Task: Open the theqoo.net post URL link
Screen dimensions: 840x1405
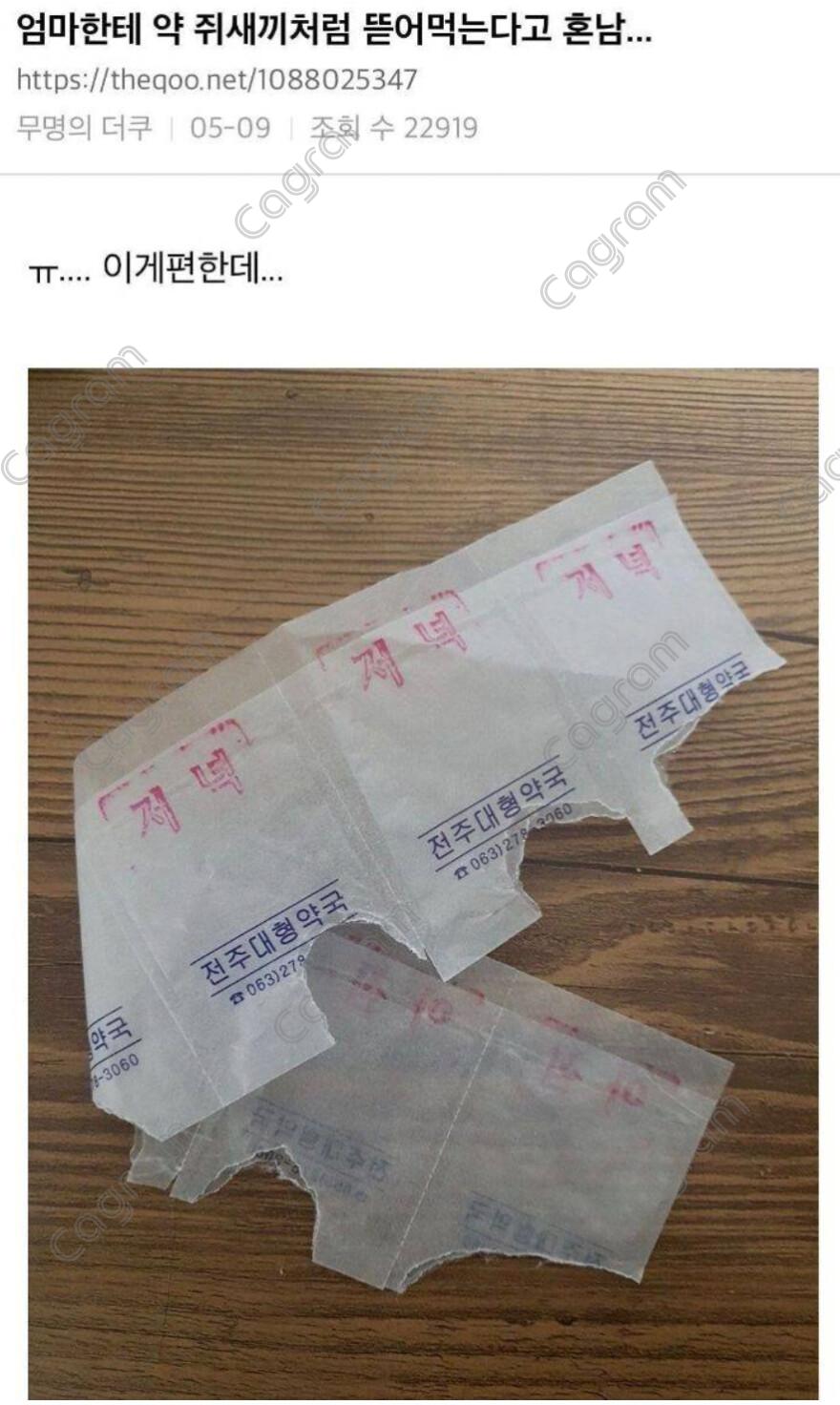Action: click(218, 79)
